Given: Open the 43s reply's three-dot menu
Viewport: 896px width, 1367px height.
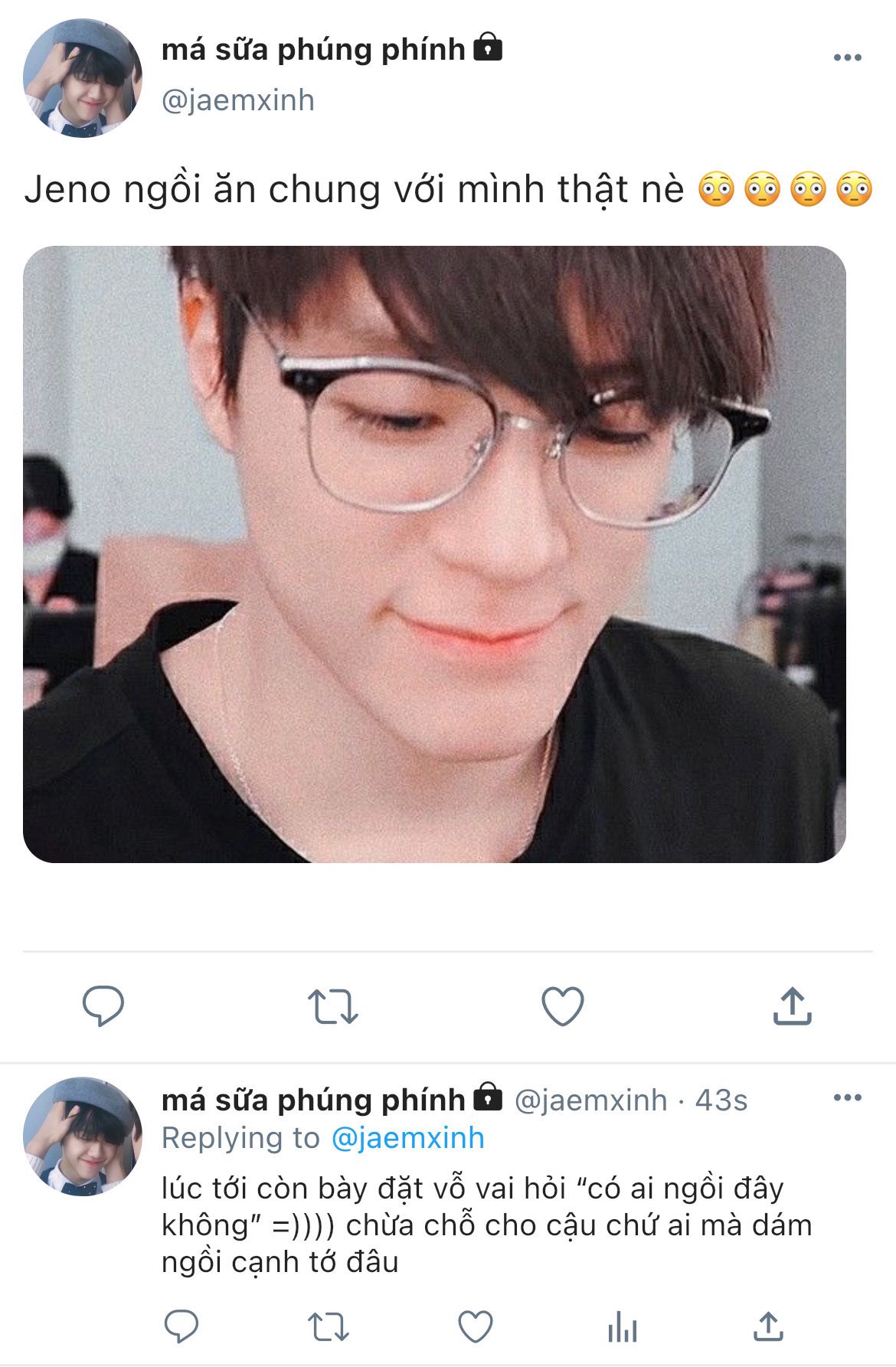Looking at the screenshot, I should click(x=847, y=1097).
